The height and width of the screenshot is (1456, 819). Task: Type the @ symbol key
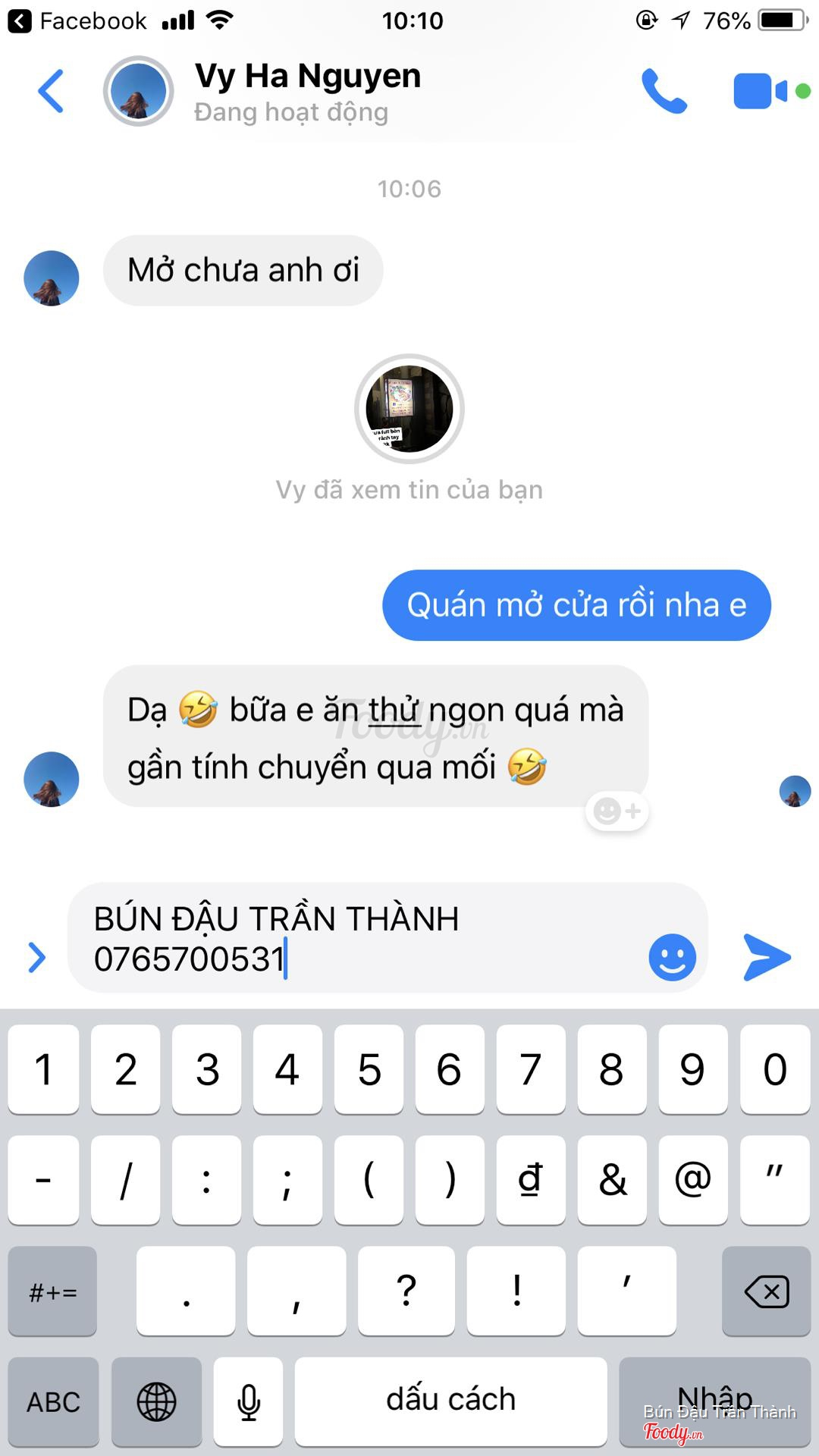[x=692, y=1180]
